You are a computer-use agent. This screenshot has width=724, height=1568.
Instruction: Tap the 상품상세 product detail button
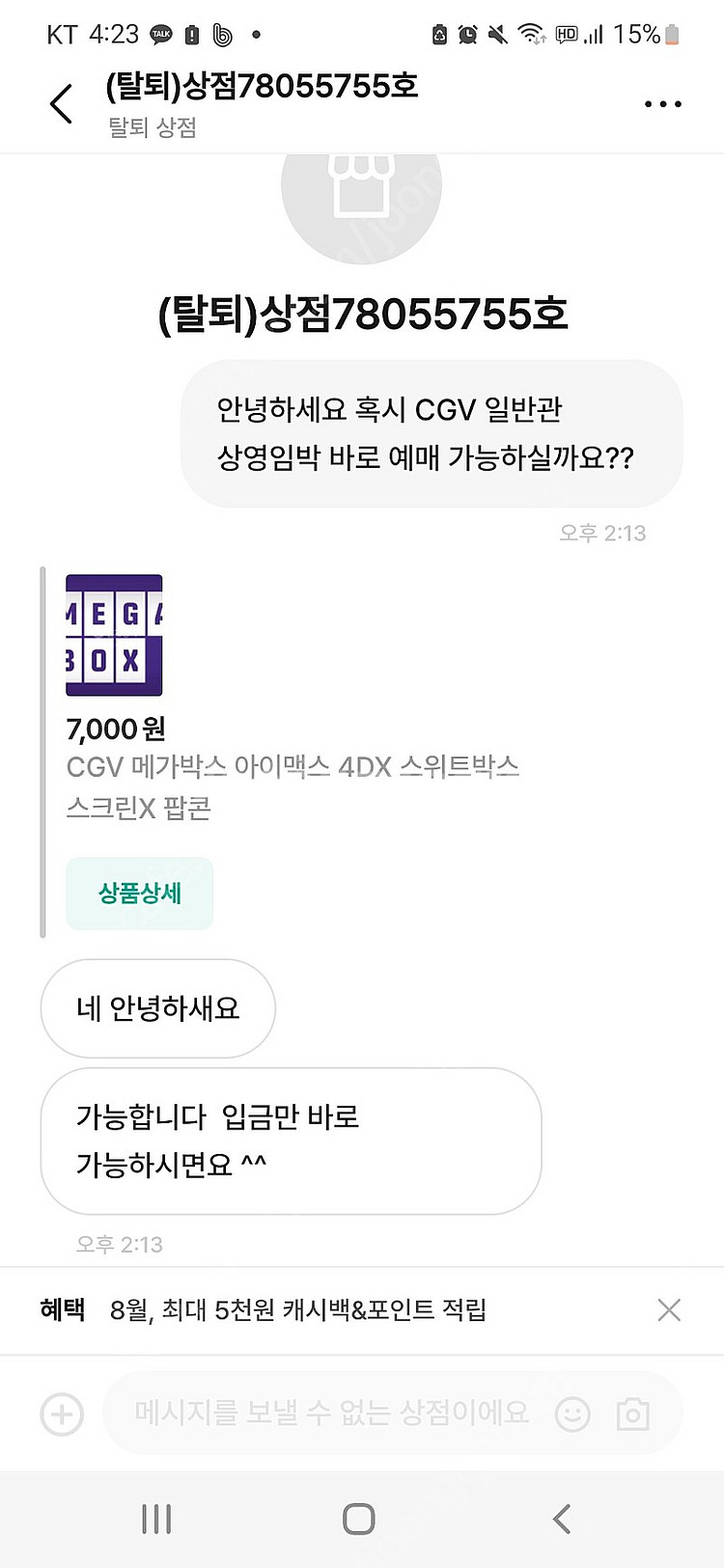tap(139, 893)
